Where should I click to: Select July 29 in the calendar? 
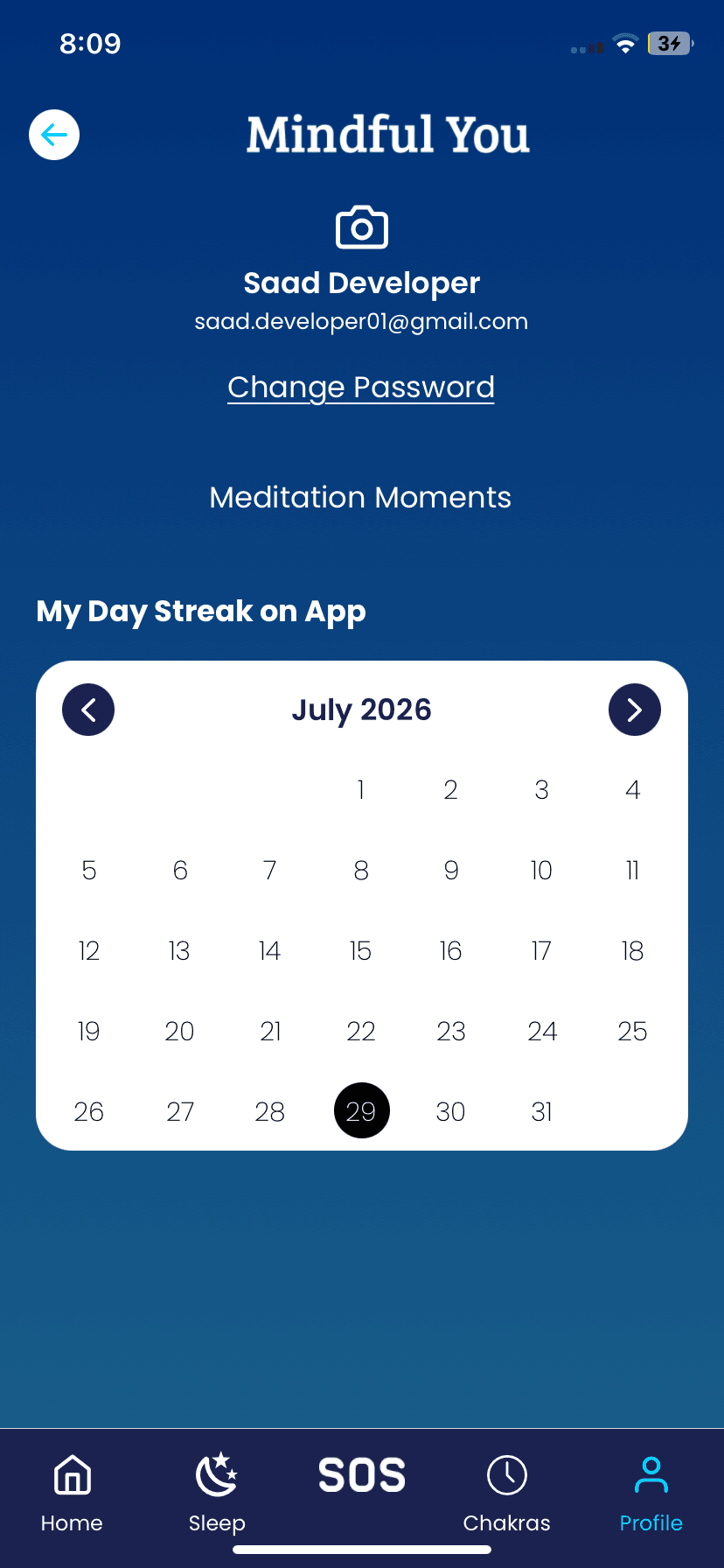click(362, 1111)
